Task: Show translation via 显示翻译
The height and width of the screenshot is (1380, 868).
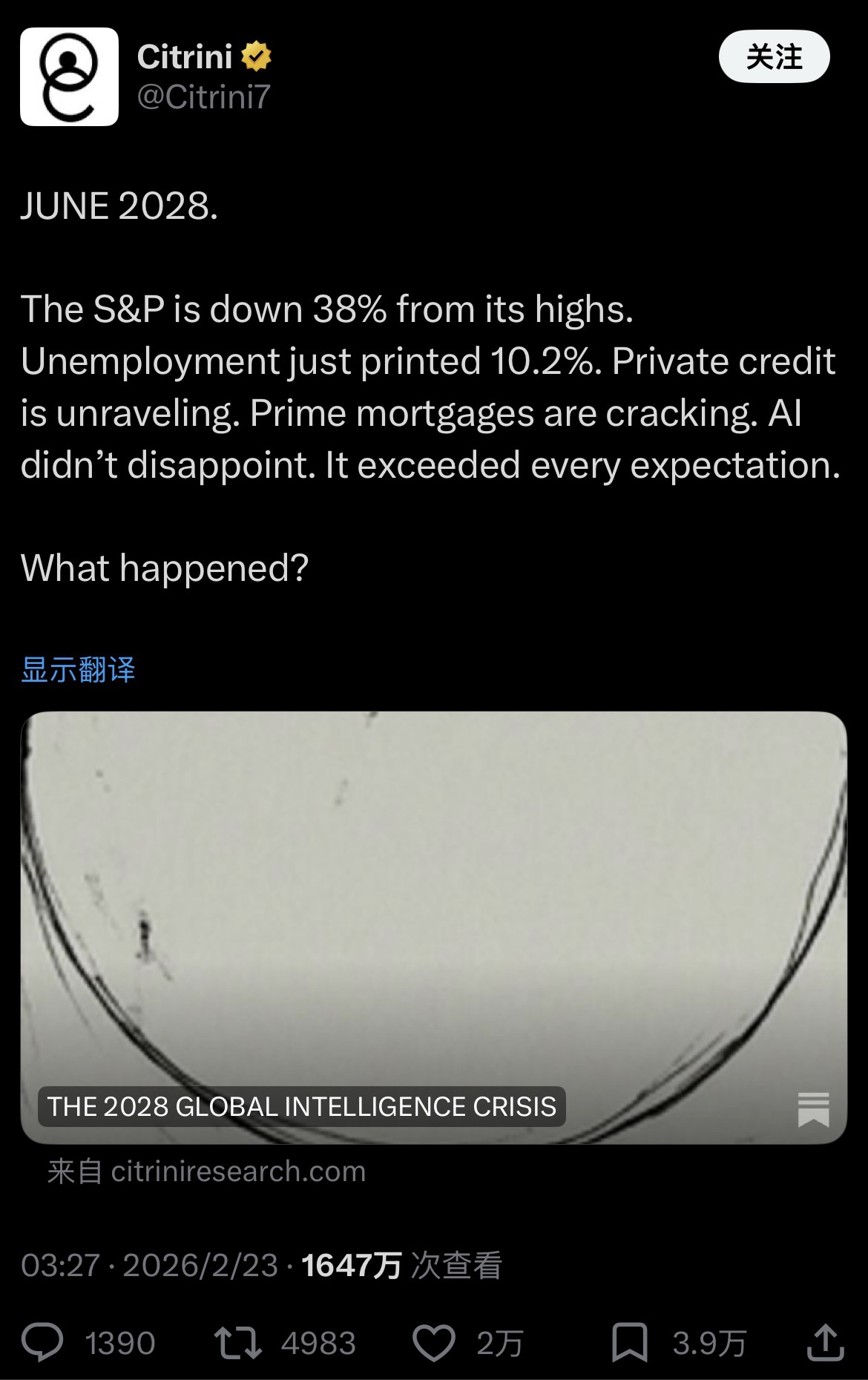Action: tap(78, 669)
